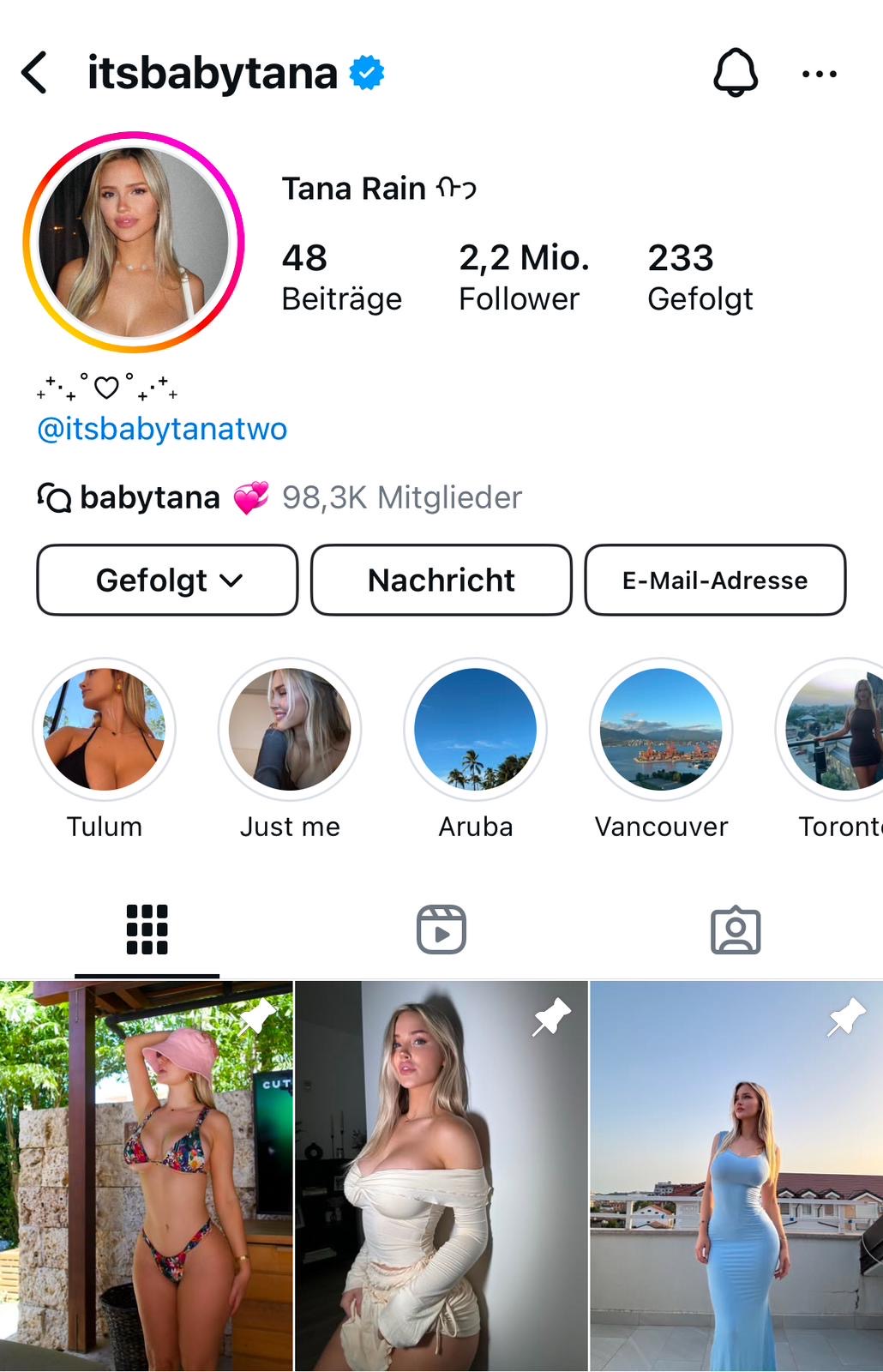
Task: Open the 2,2 Mio. Follower list
Action: click(x=523, y=277)
